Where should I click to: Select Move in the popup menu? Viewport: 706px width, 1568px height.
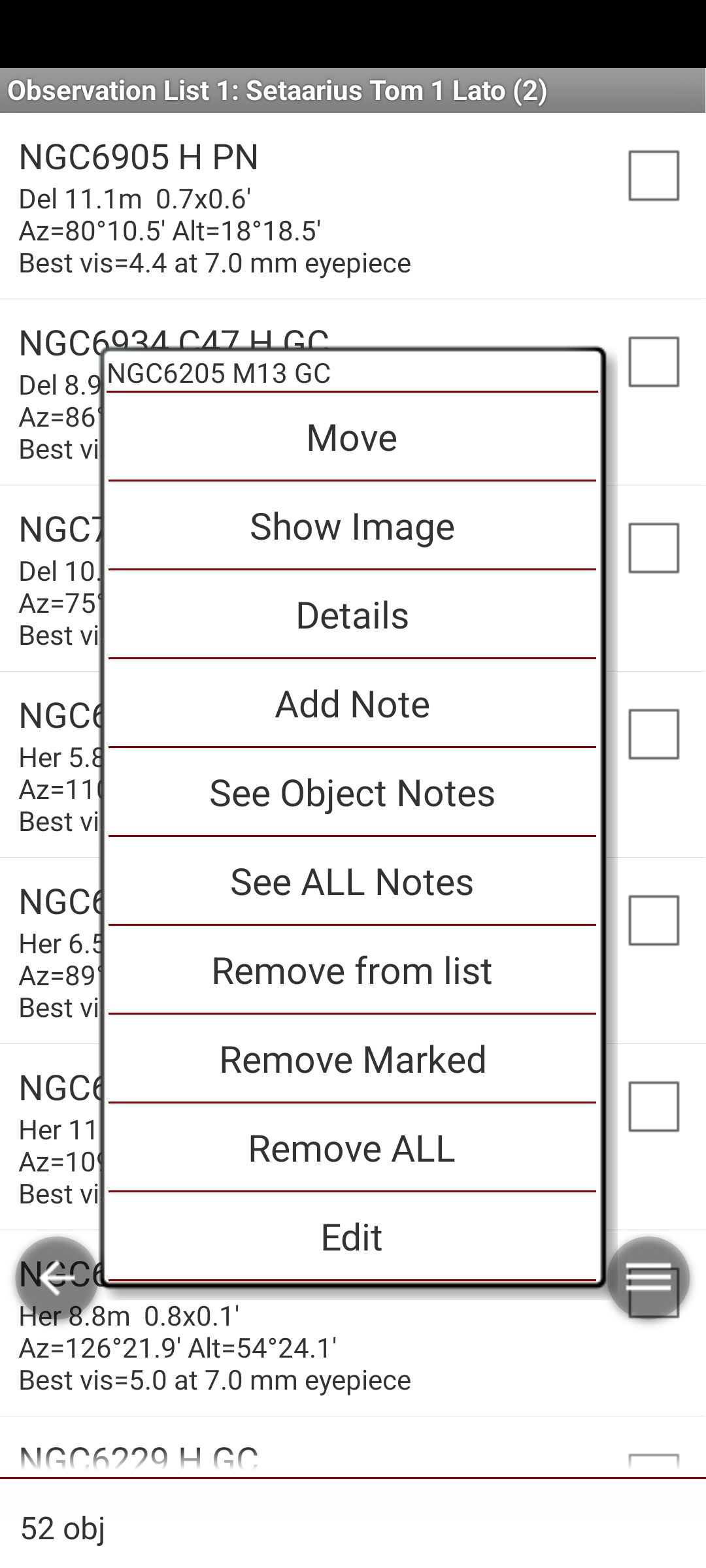pyautogui.click(x=352, y=437)
